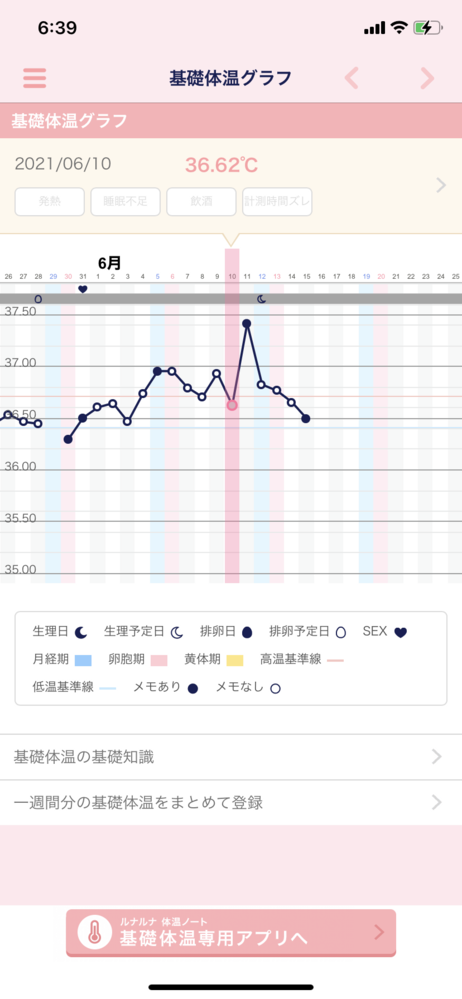Viewport: 462px width, 999px height.
Task: Tap the 睡眠不足 tag
Action: 126,202
